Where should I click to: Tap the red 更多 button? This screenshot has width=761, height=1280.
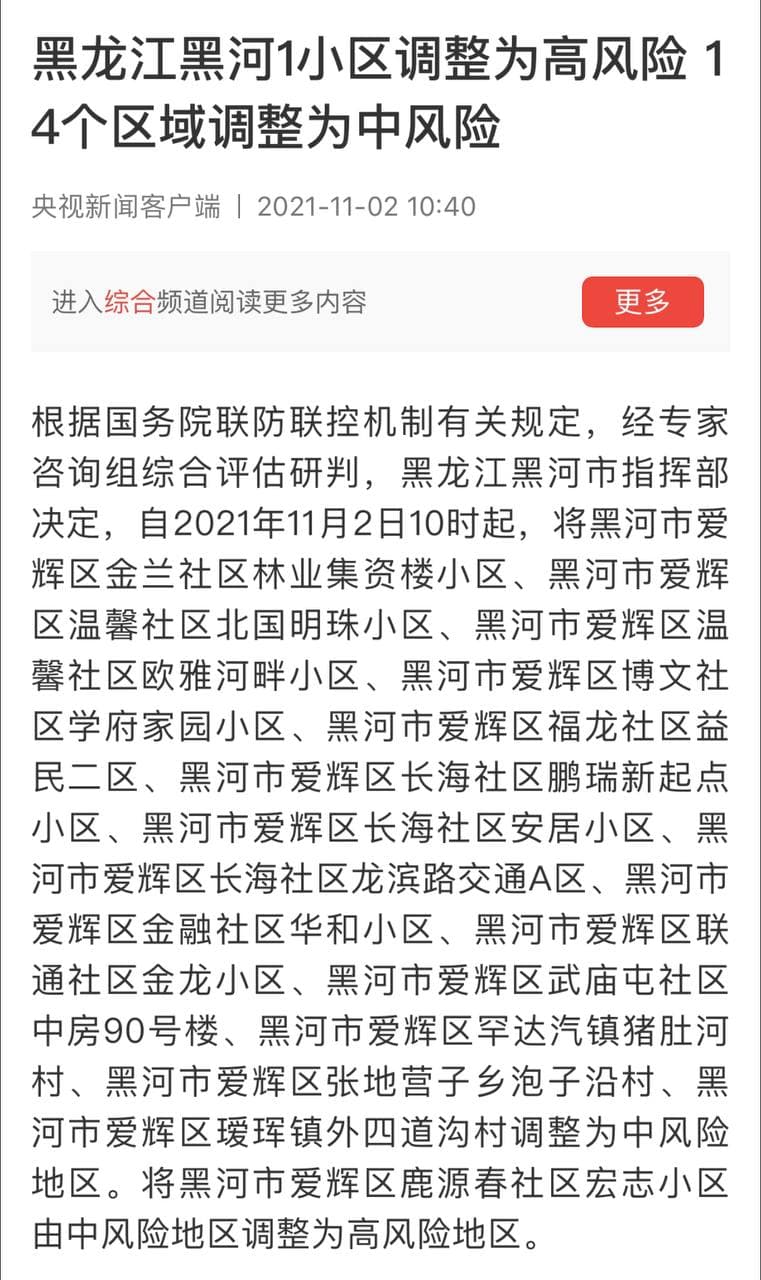642,302
